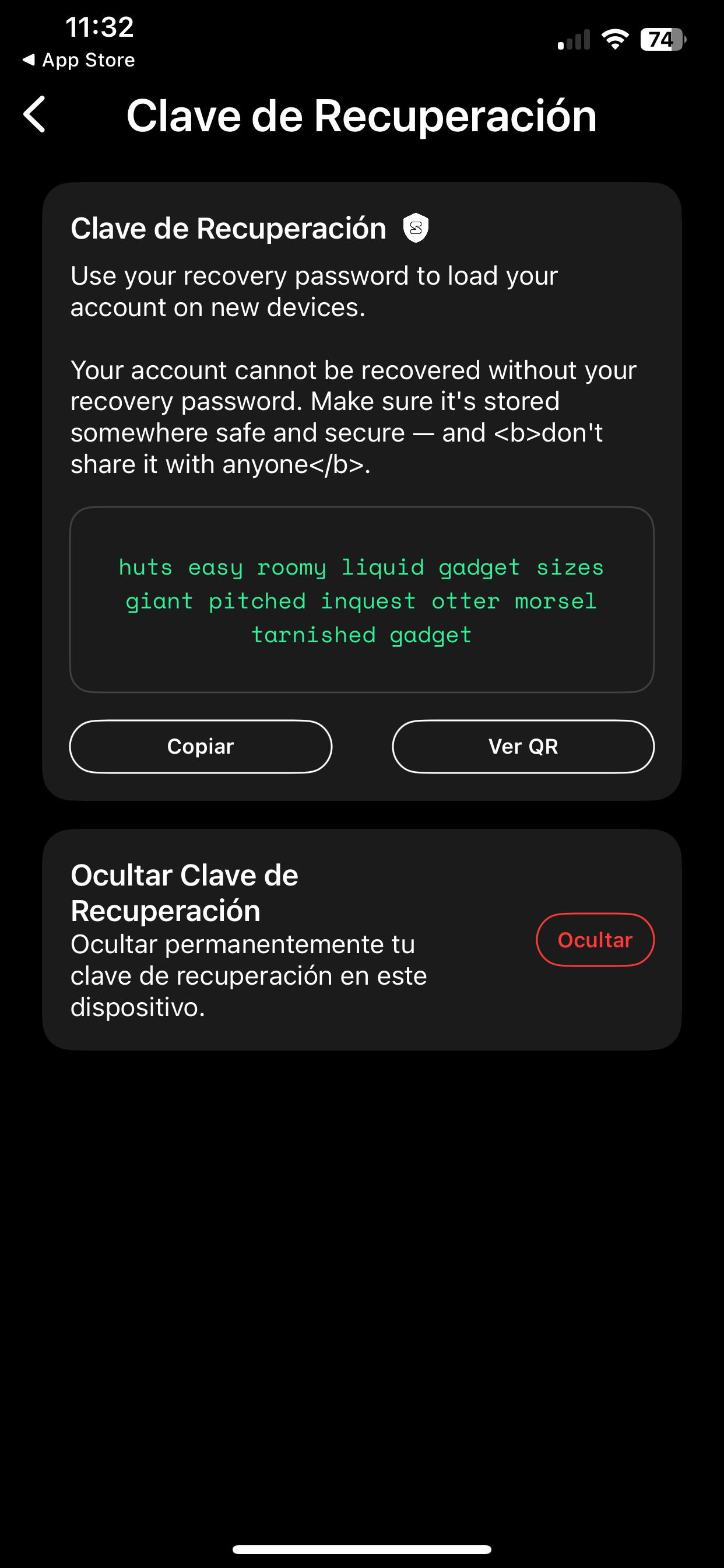Image resolution: width=724 pixels, height=1568 pixels.
Task: Open Ver QR for recovery key
Action: point(523,746)
